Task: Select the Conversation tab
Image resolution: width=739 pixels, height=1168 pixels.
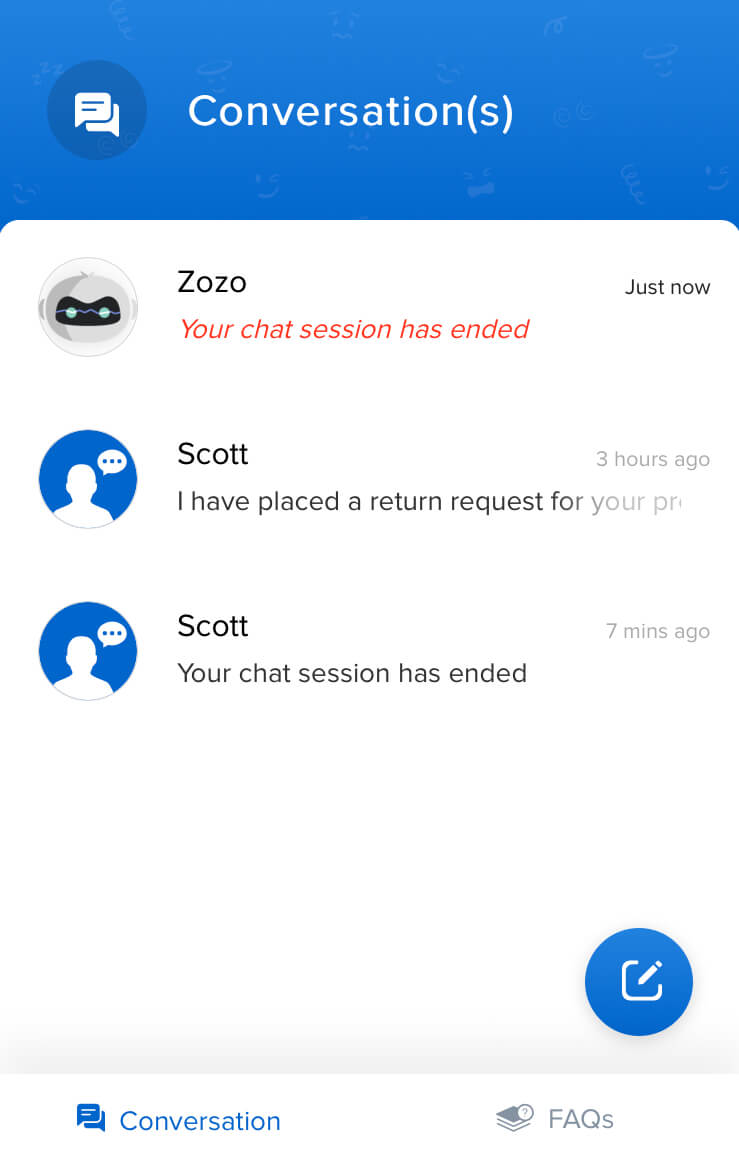Action: [x=180, y=1120]
